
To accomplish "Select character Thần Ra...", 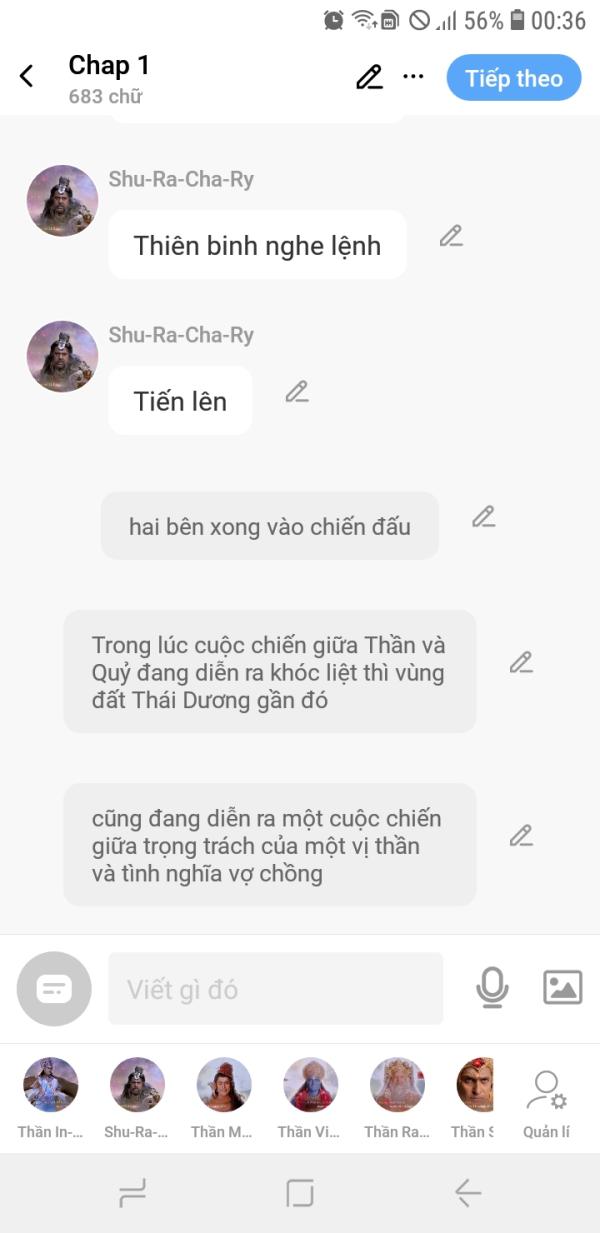I will click(397, 1098).
